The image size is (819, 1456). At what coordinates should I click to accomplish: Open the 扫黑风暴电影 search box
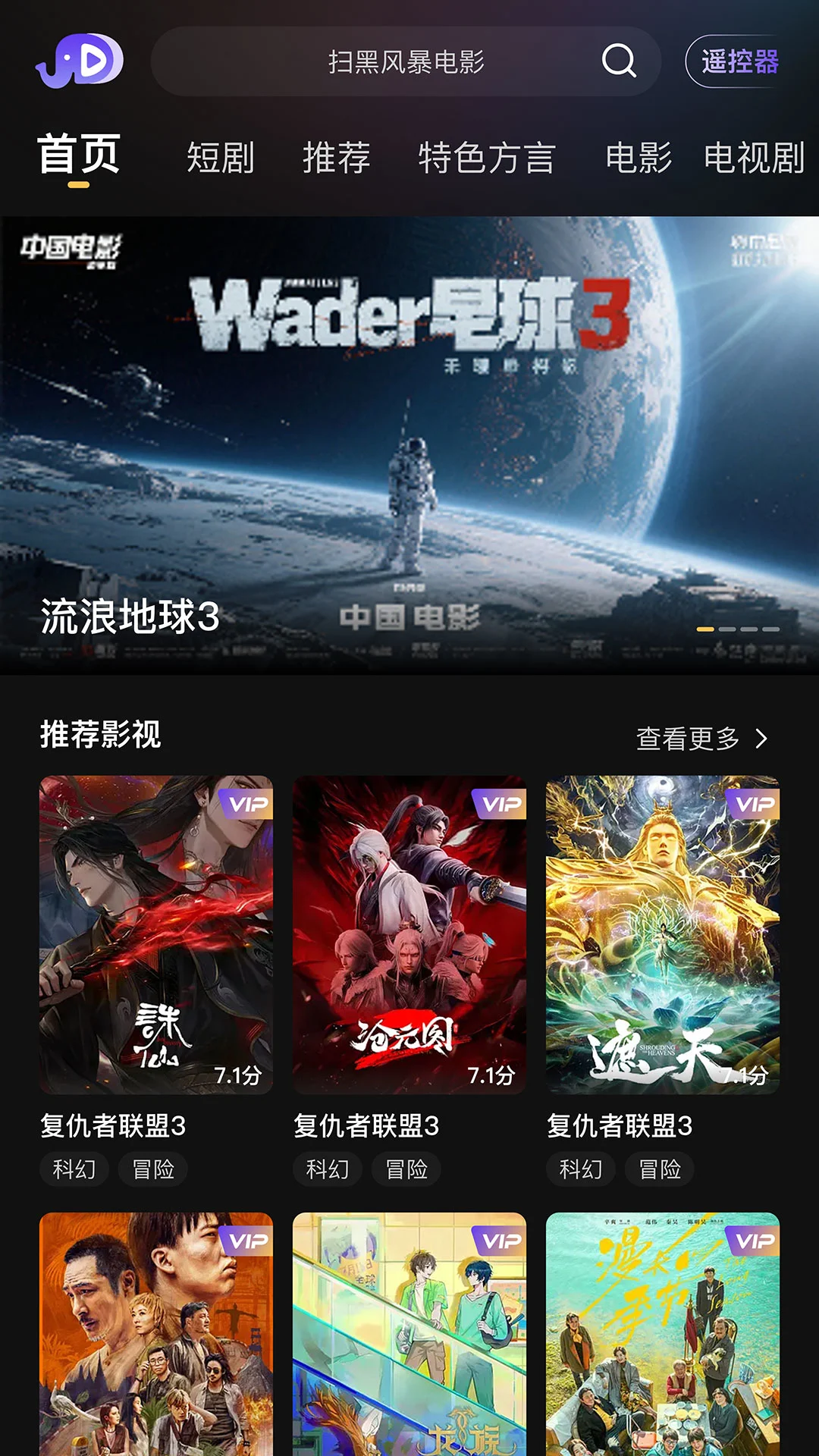(x=406, y=61)
